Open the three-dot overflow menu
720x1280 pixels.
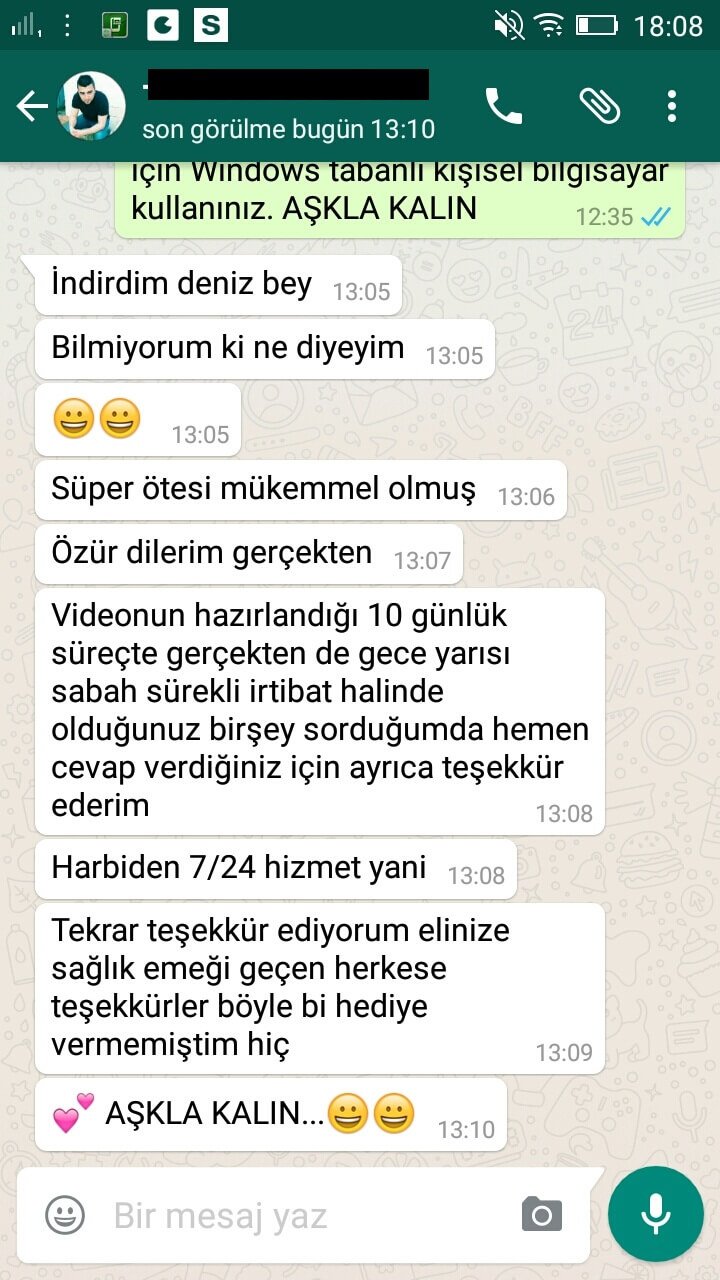672,106
